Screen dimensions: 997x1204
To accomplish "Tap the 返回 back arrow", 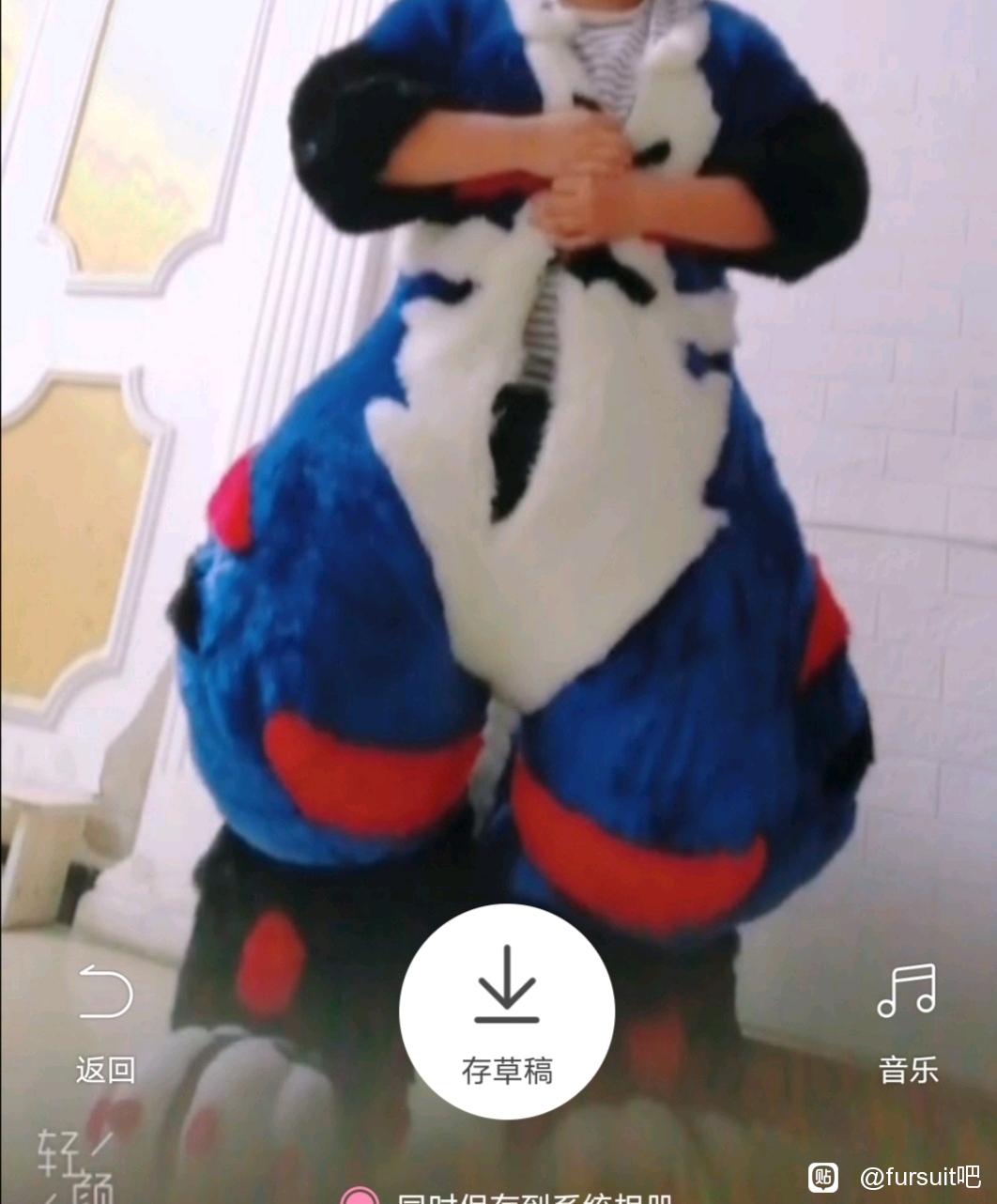I will pyautogui.click(x=105, y=994).
